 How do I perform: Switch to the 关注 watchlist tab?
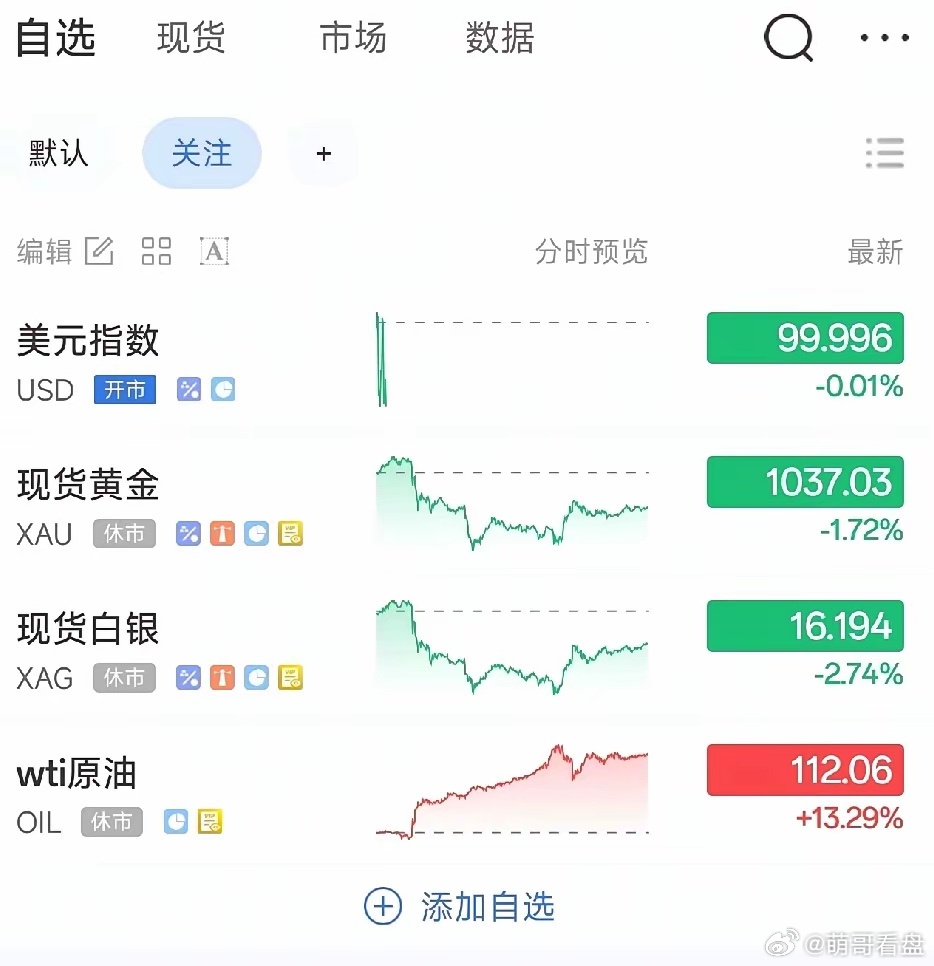pyautogui.click(x=201, y=153)
